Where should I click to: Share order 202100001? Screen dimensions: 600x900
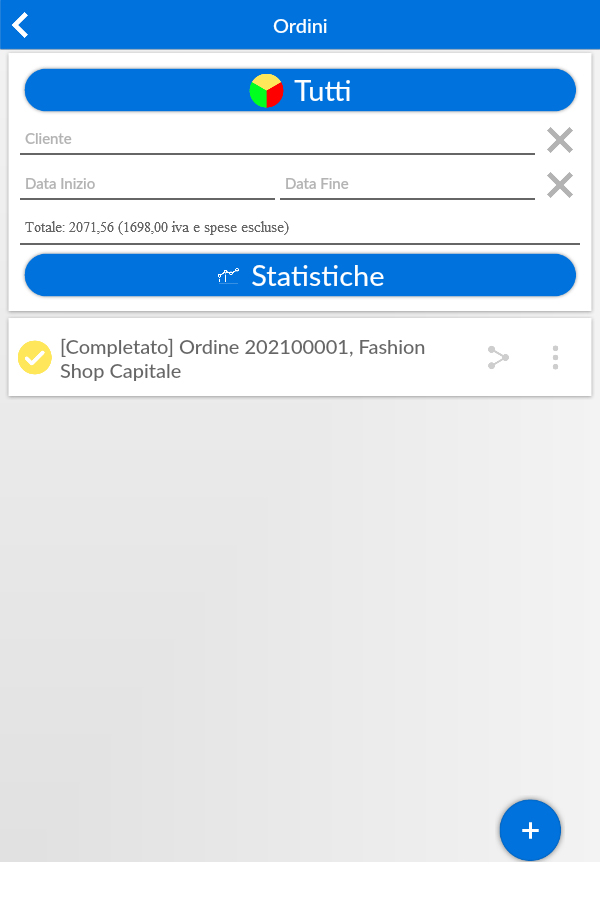498,358
